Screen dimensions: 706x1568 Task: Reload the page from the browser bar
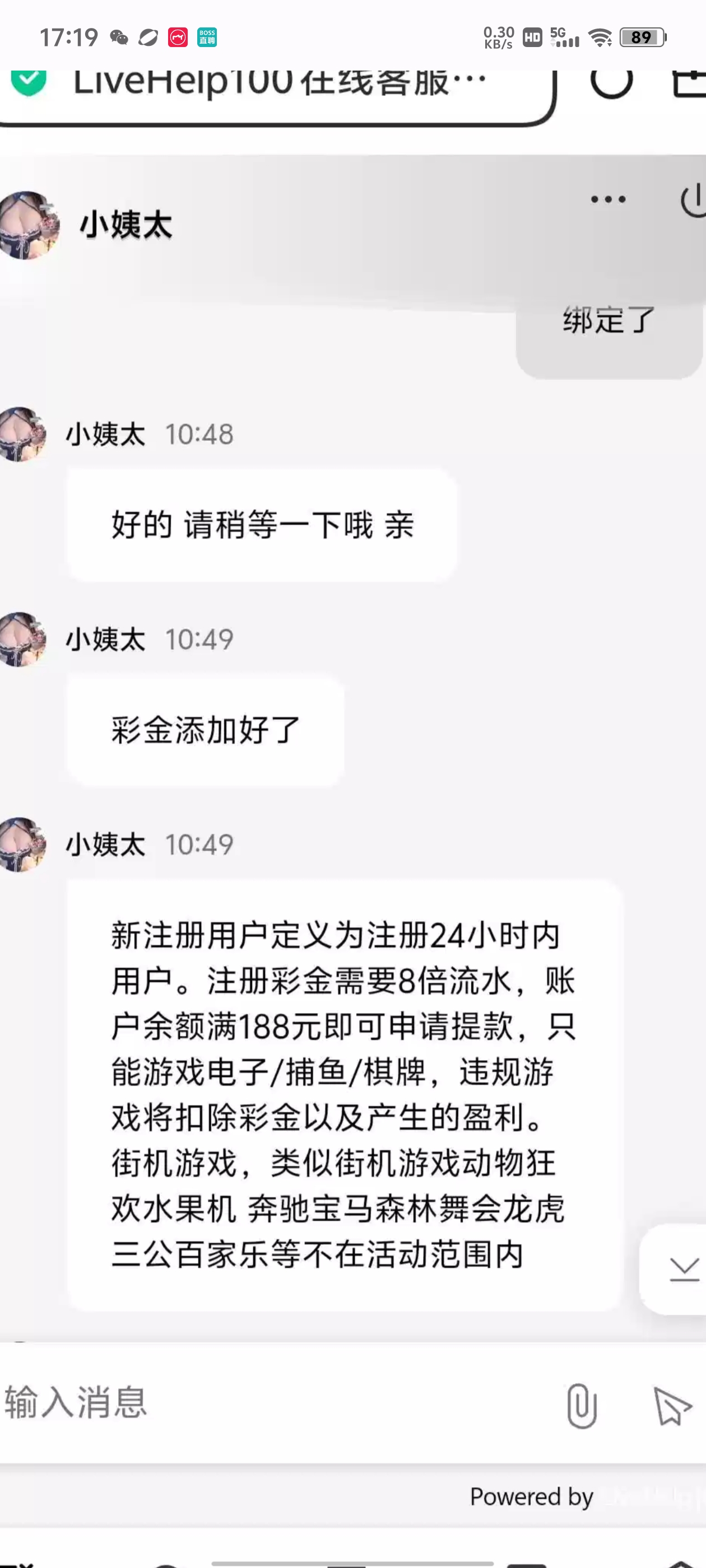[611, 82]
